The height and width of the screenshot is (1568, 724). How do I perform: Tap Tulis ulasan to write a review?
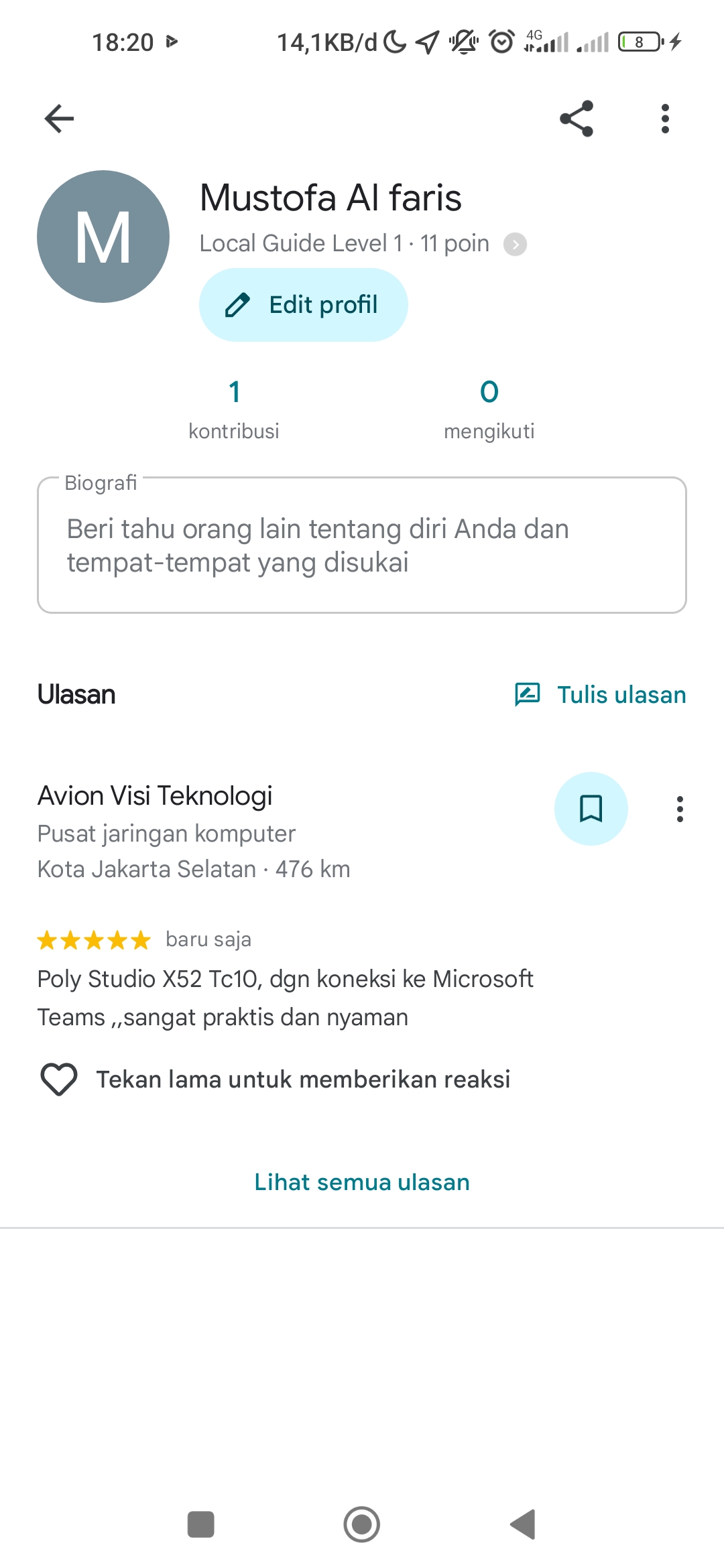pos(601,695)
